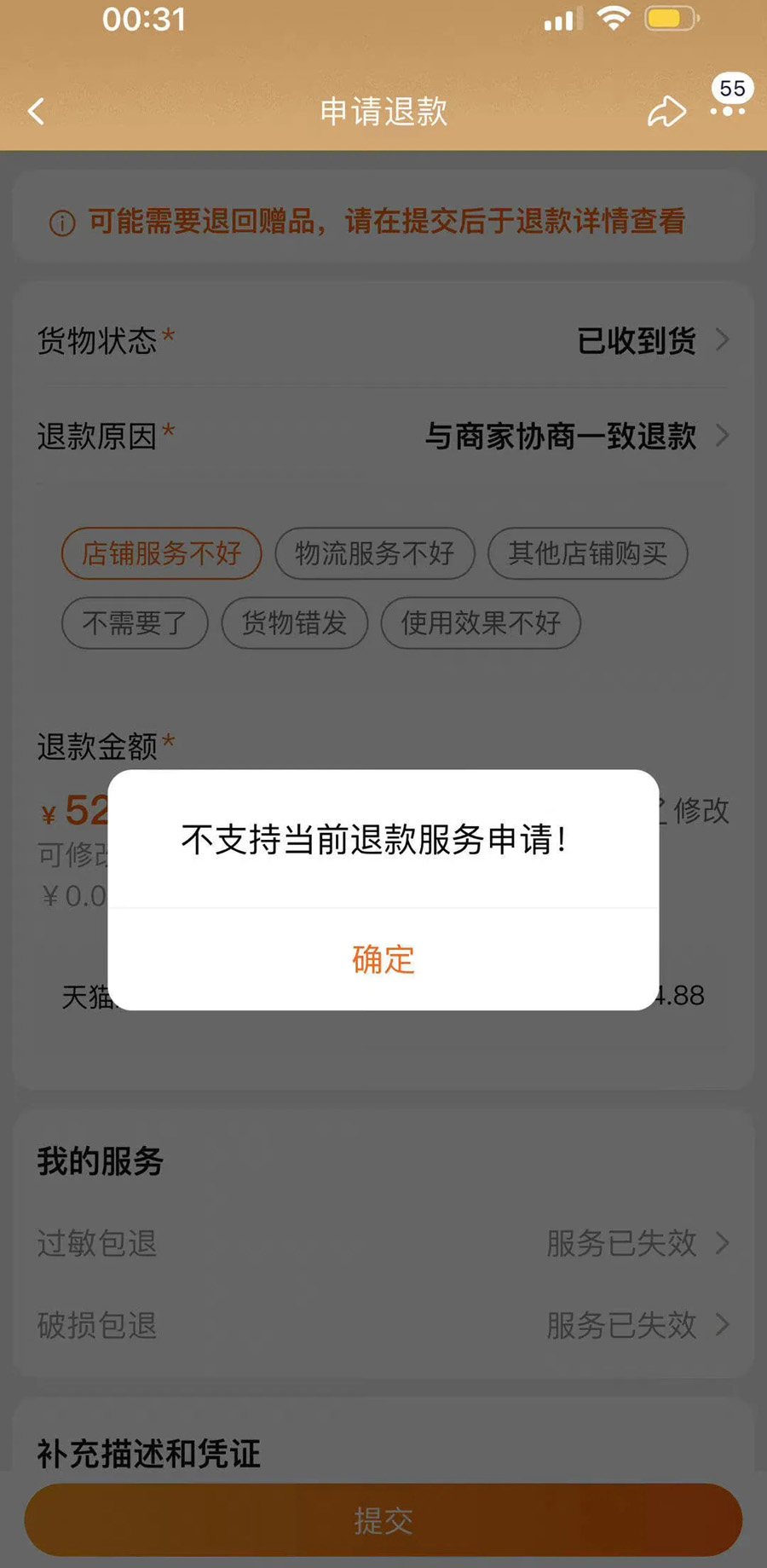Tap the 提交 submit button
This screenshot has height=1568, width=767.
pos(383,1521)
